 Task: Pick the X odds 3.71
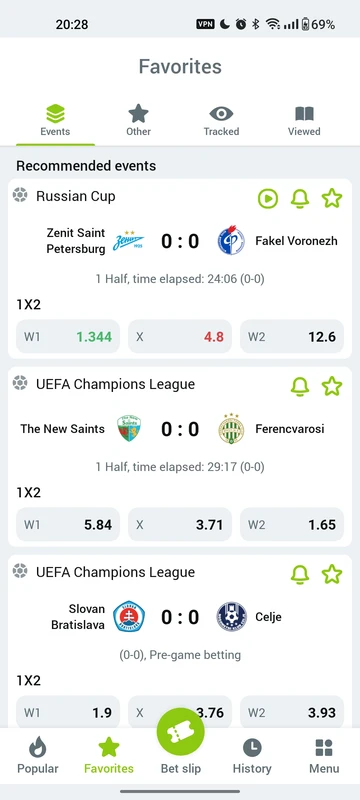(179, 524)
